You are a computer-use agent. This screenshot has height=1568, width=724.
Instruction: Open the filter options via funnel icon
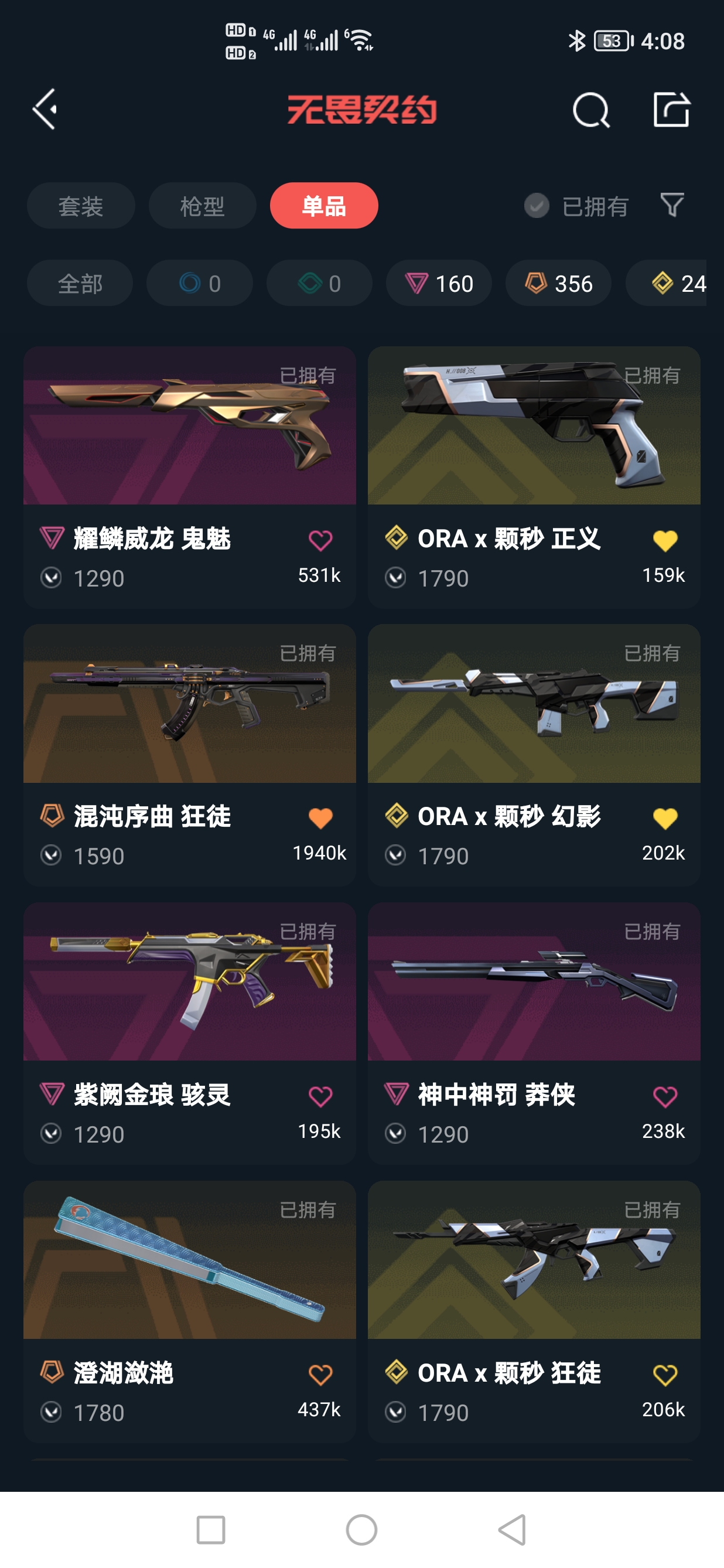(x=671, y=206)
